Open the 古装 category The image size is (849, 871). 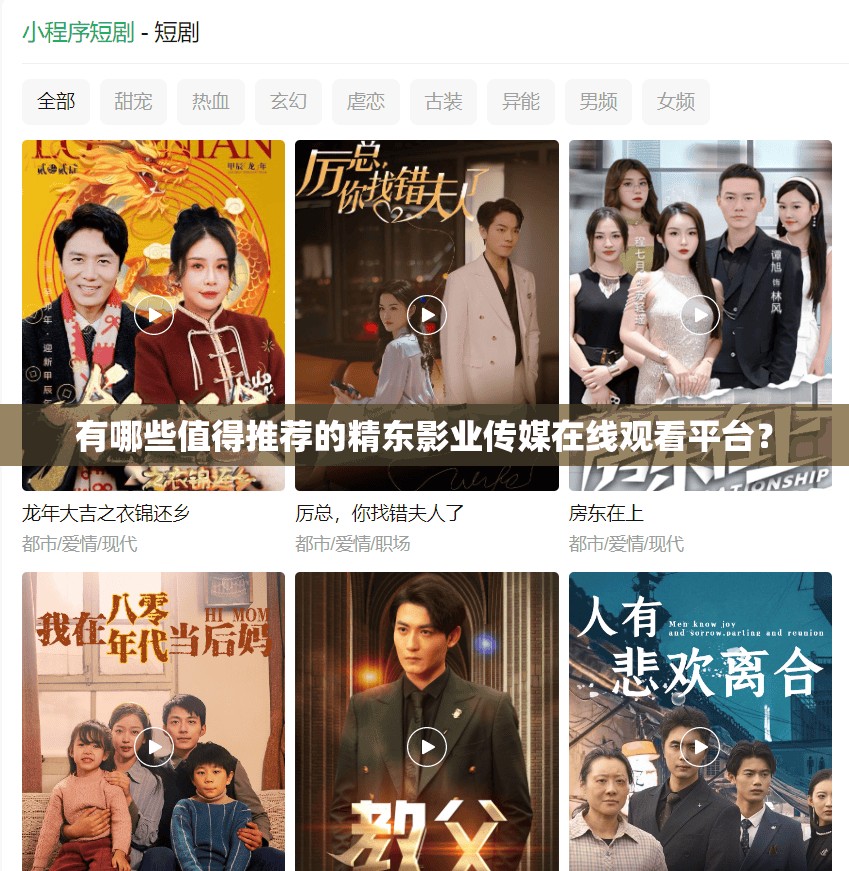(443, 102)
